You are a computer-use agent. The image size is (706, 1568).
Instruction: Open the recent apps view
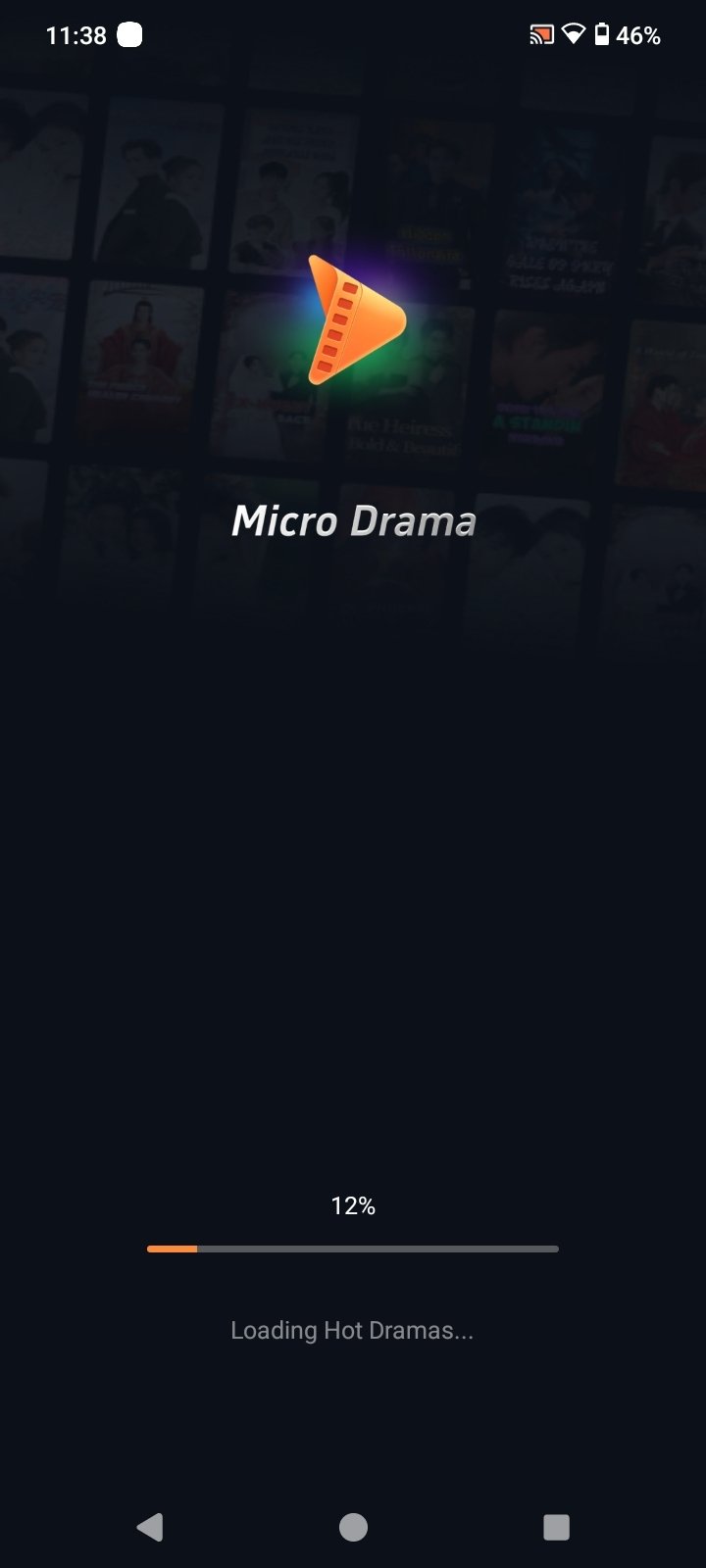click(556, 1526)
